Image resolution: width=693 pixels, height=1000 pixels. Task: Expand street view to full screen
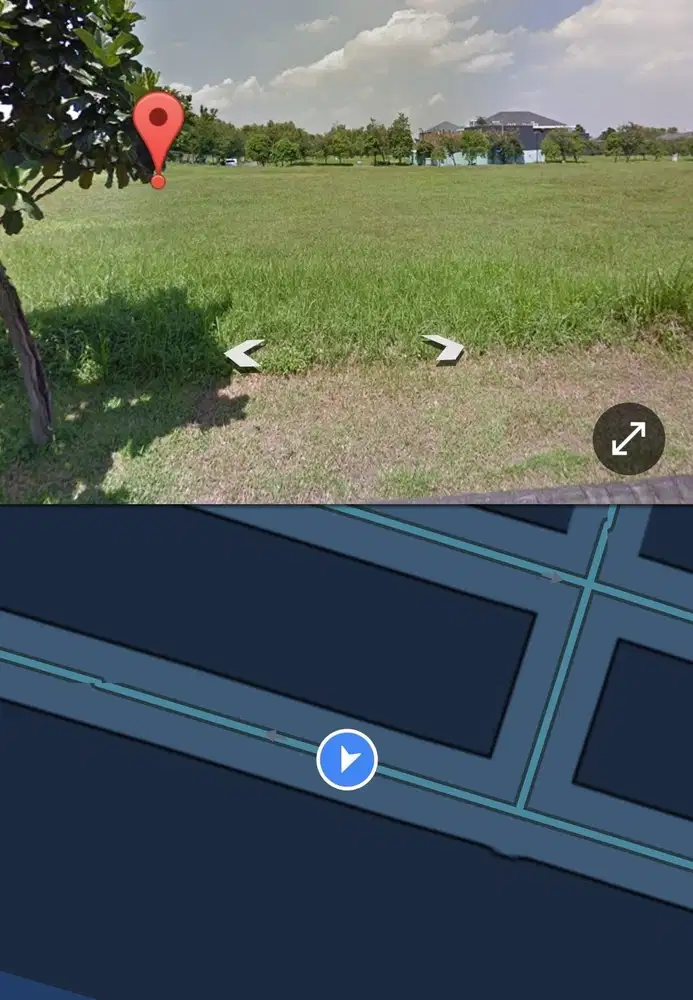coord(628,438)
